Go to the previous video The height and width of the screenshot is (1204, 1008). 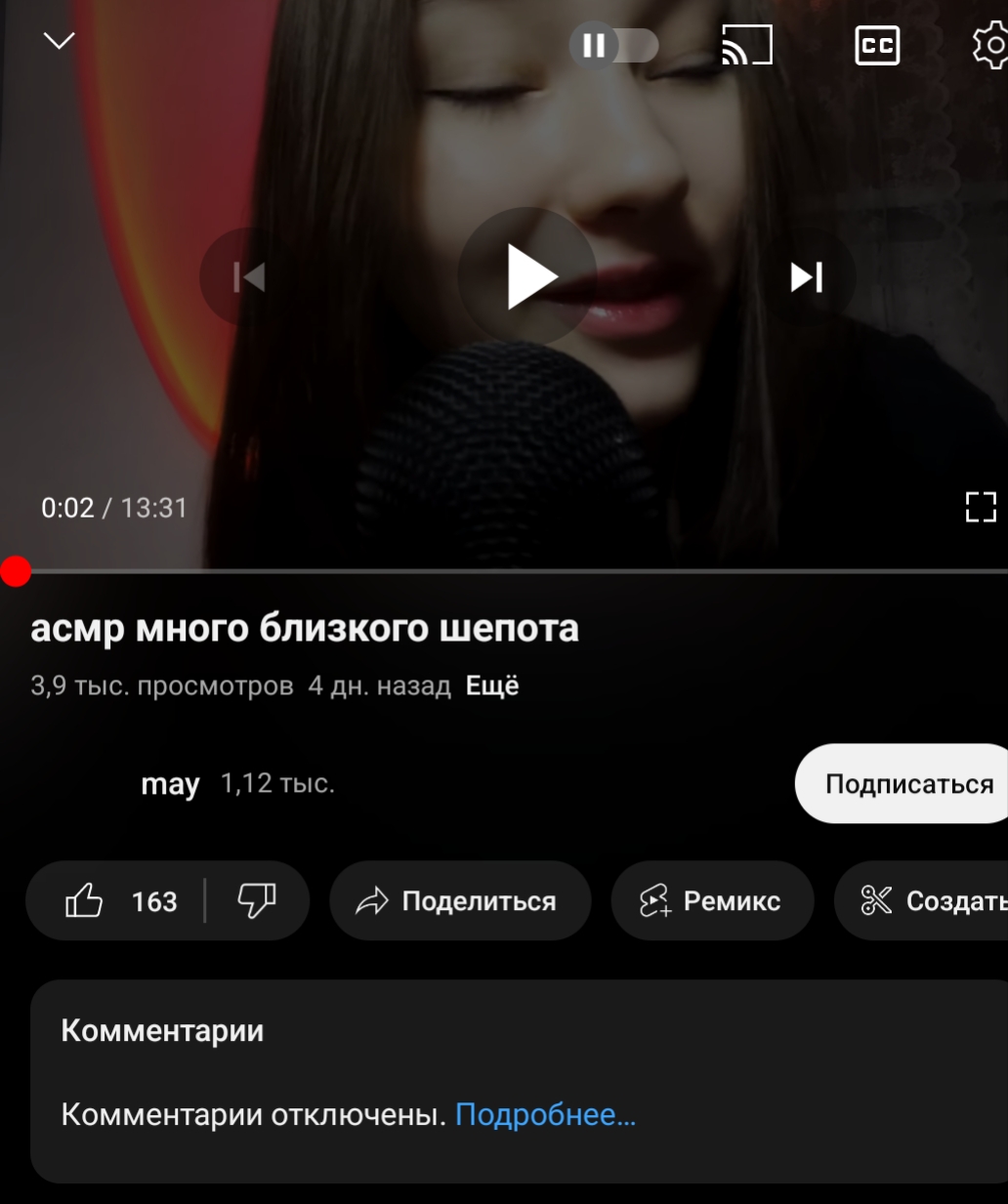[249, 277]
